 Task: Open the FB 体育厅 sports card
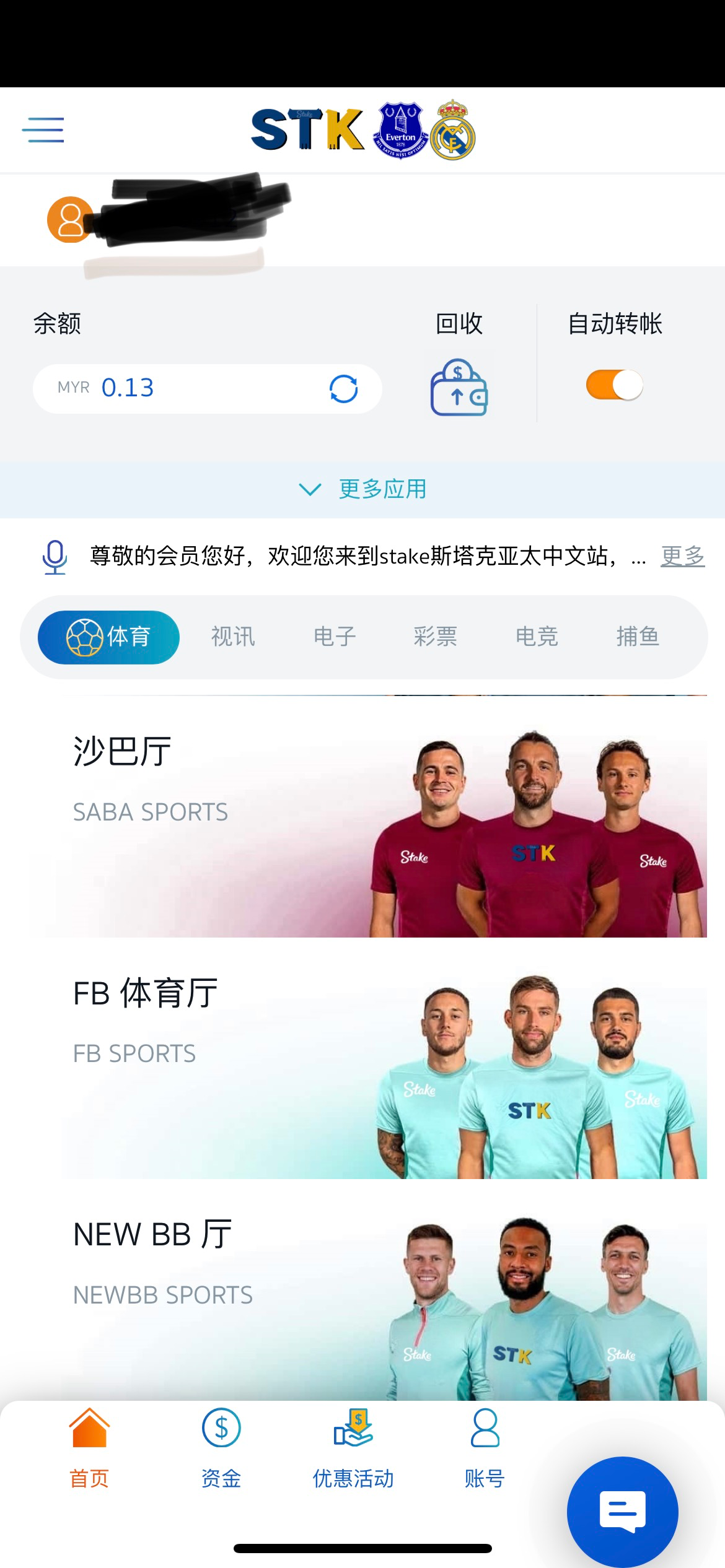372,1059
